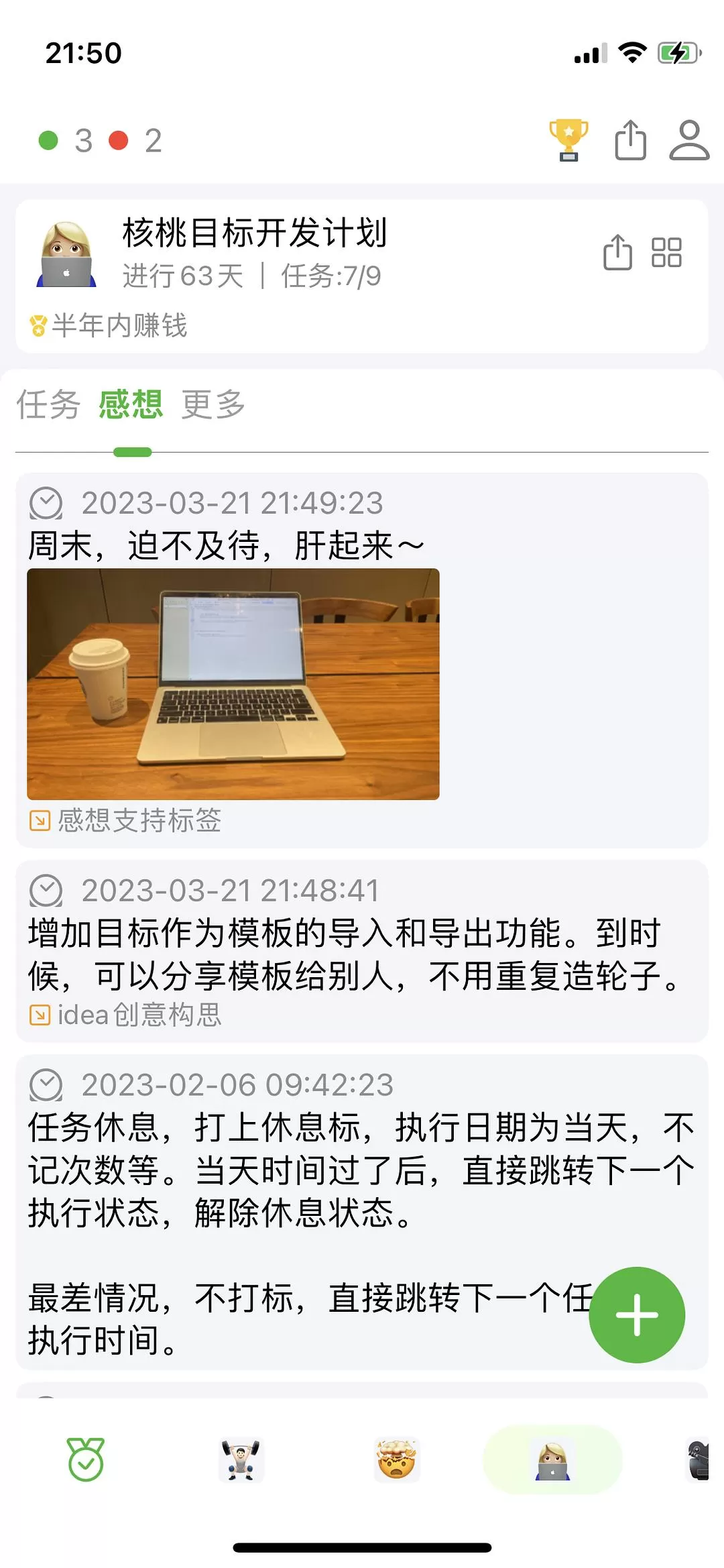Open the grid view icon on goal card

666,253
